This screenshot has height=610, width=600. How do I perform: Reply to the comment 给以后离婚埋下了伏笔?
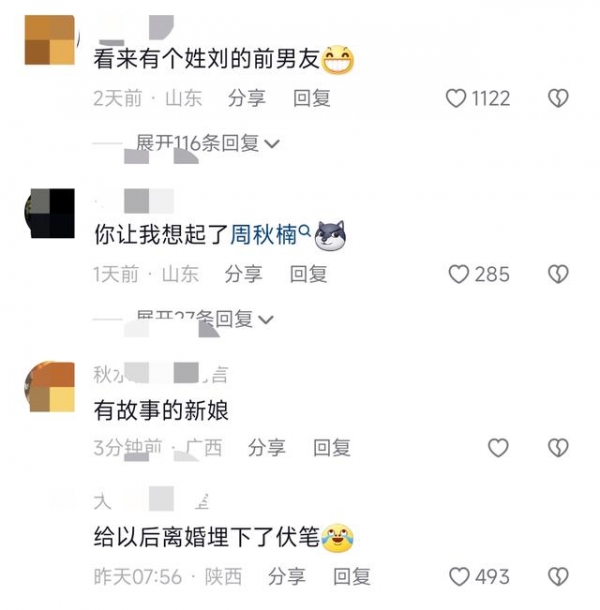351,577
